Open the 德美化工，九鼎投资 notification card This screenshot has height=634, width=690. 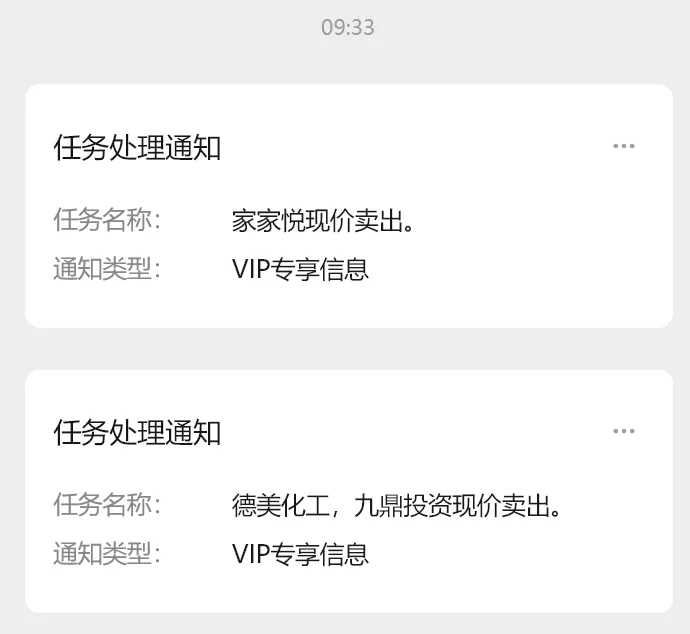[x=348, y=505]
